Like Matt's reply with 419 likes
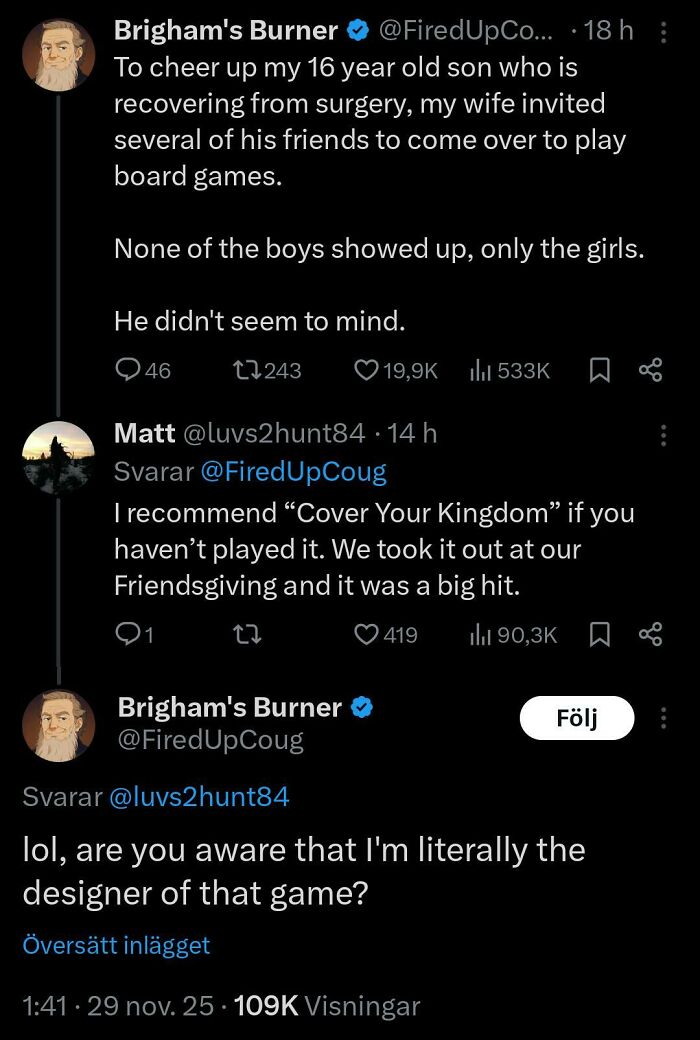 point(367,634)
